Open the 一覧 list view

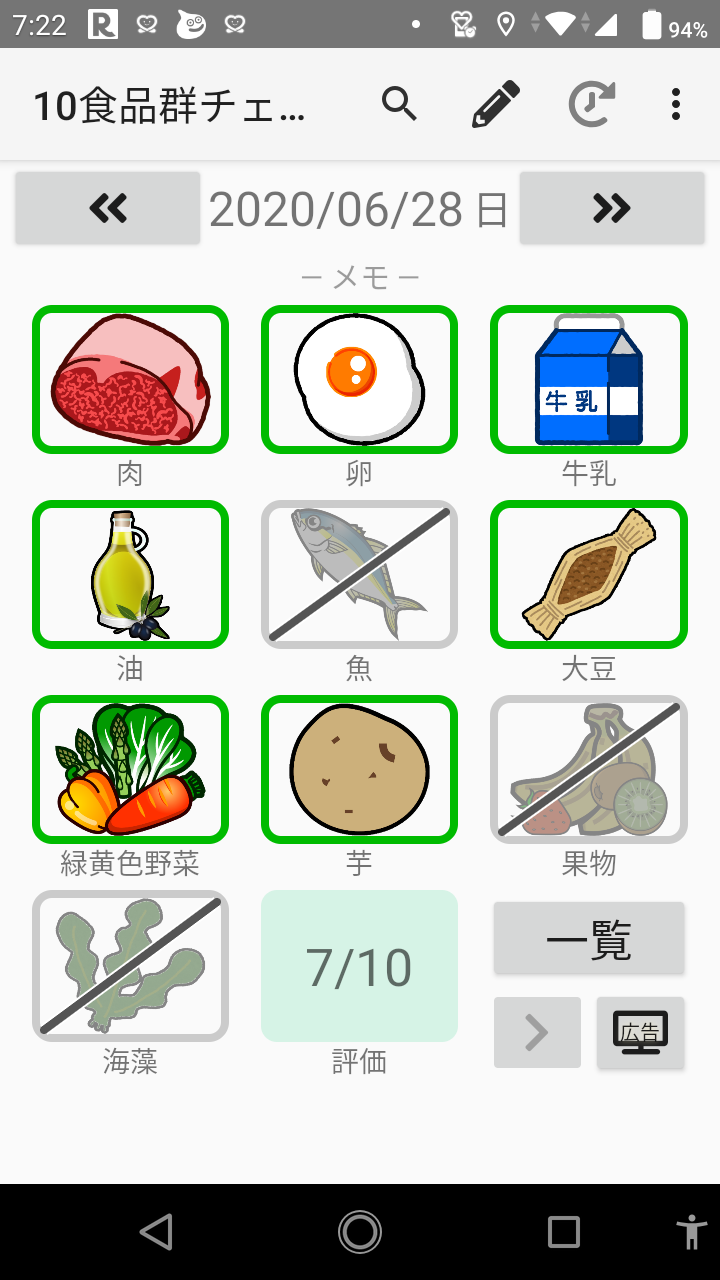[x=589, y=938]
